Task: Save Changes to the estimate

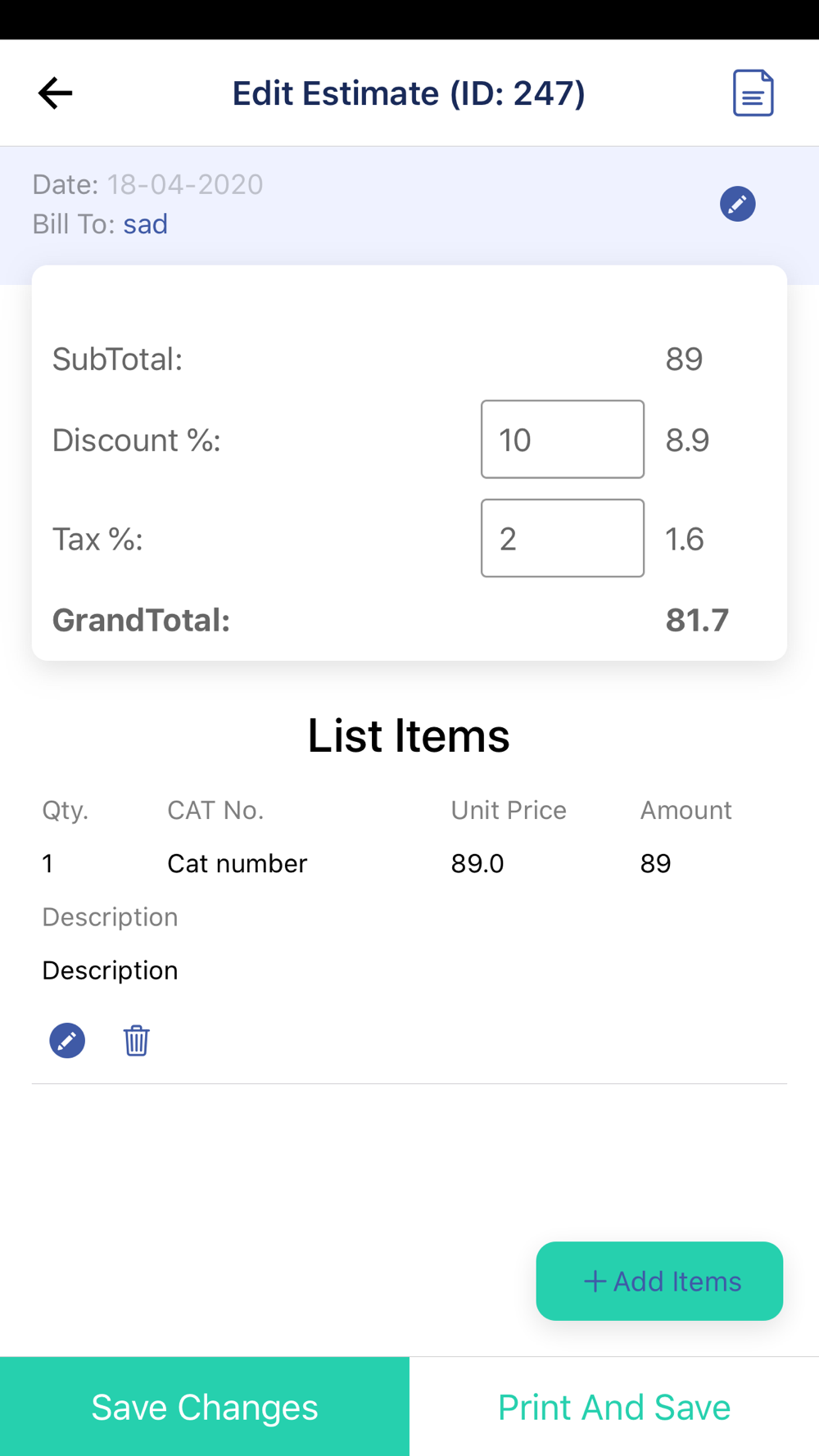Action: 205,1406
